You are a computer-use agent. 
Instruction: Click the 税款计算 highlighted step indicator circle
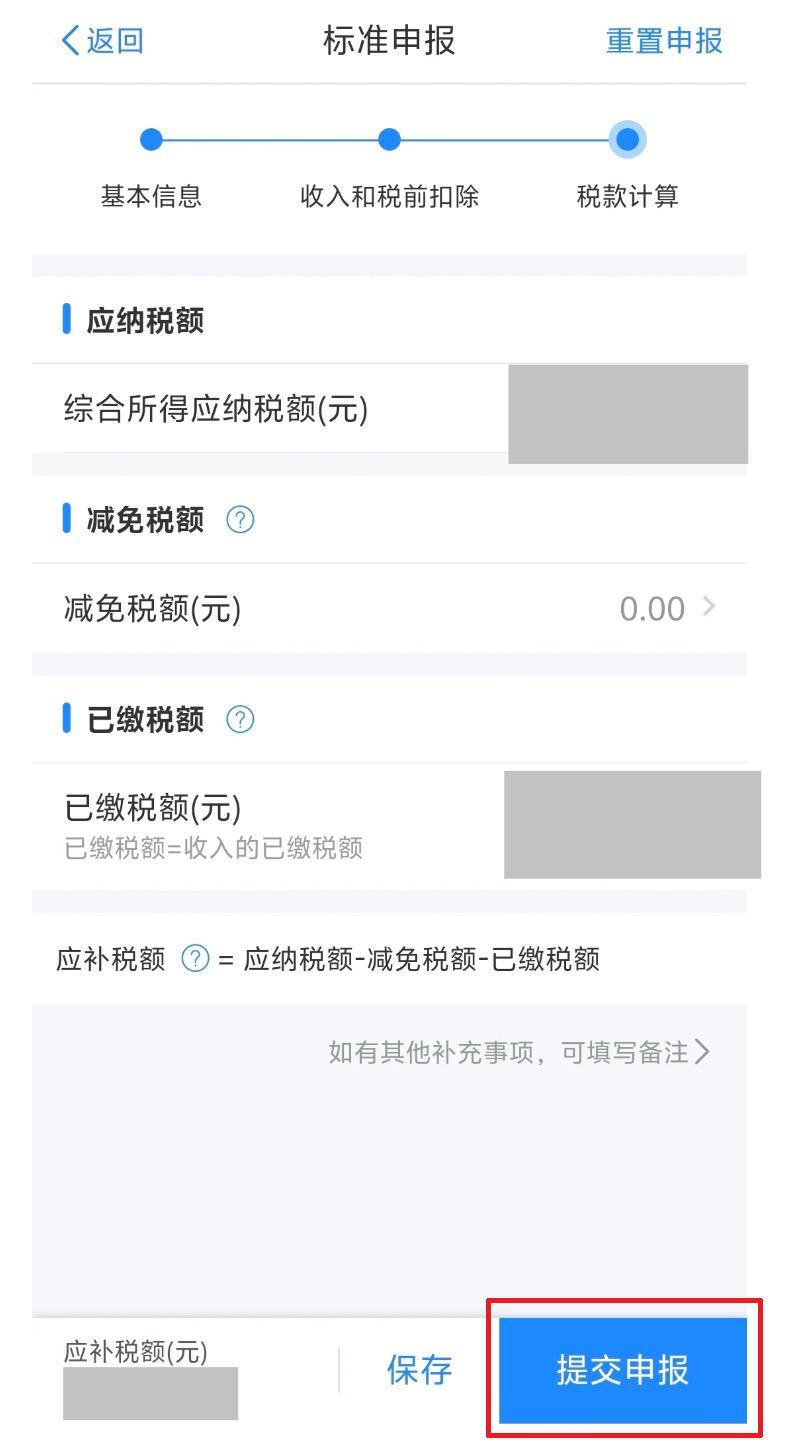point(627,141)
